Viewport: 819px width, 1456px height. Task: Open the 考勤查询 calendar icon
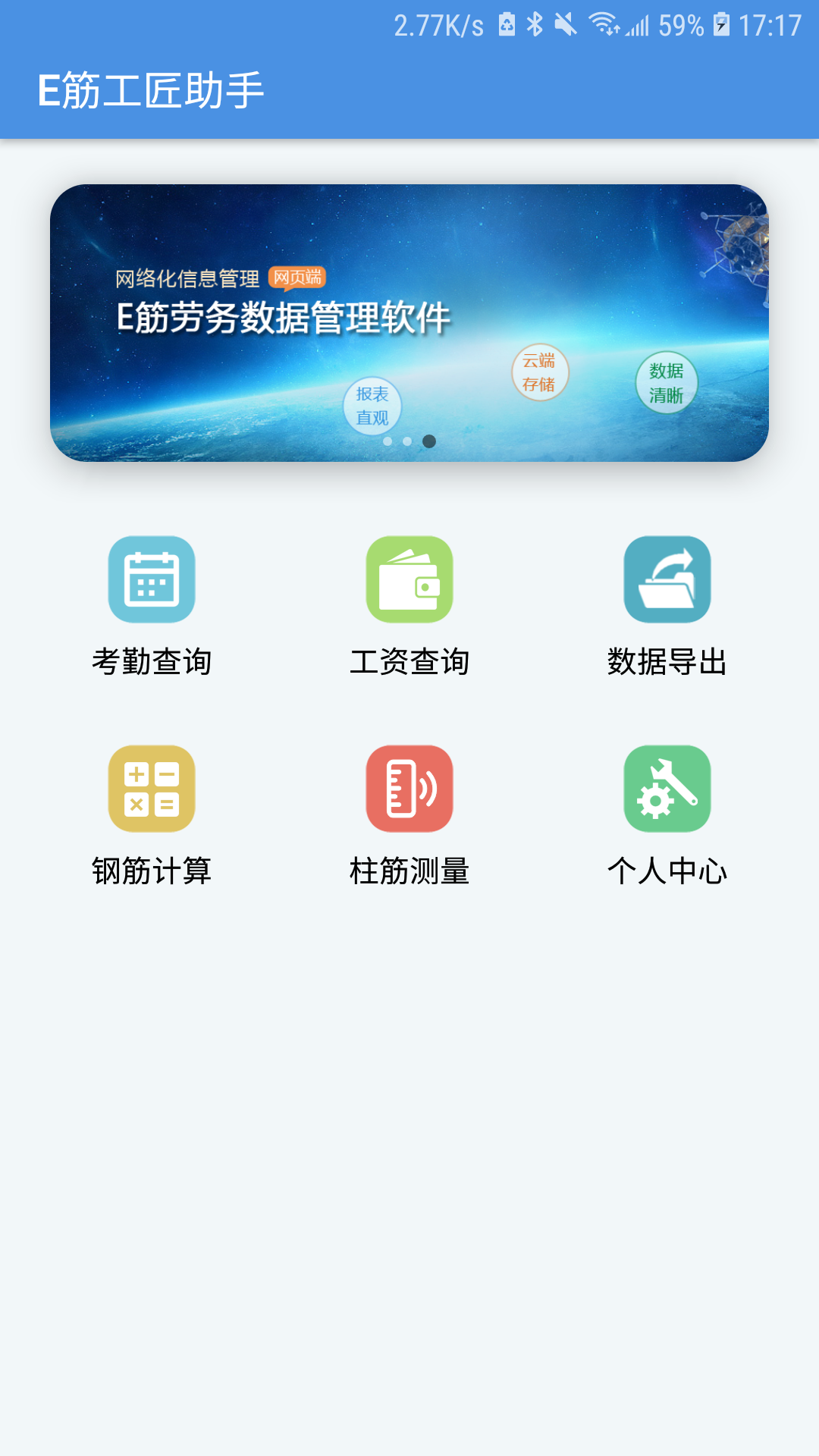(151, 580)
